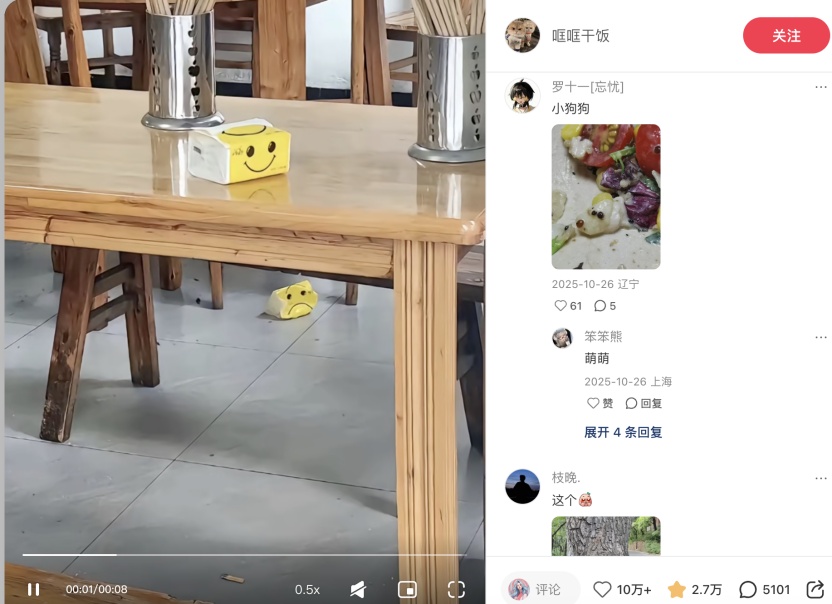The image size is (832, 604).
Task: Toggle the video sound mute icon
Action: point(358,589)
